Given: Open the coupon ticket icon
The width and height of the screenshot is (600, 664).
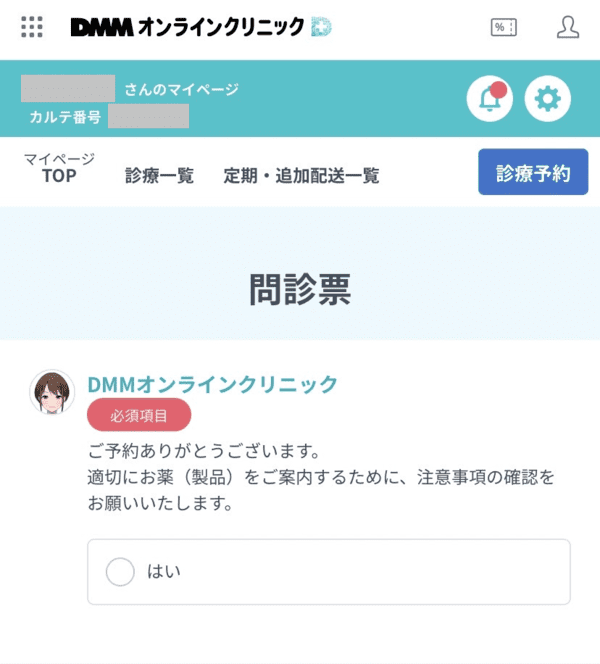Looking at the screenshot, I should point(503,28).
